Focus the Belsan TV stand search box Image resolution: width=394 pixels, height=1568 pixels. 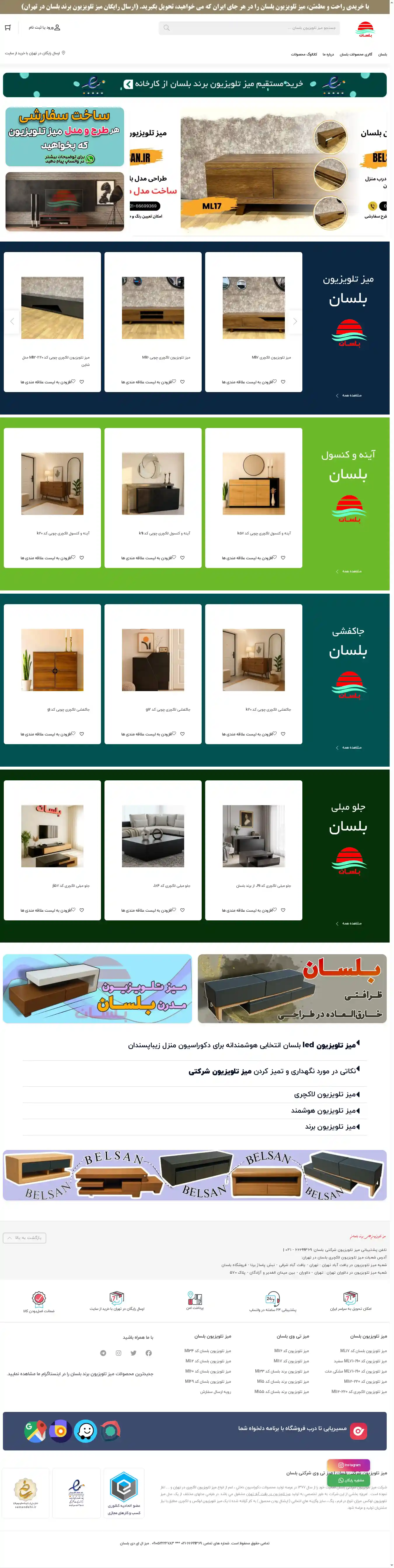coord(250,28)
